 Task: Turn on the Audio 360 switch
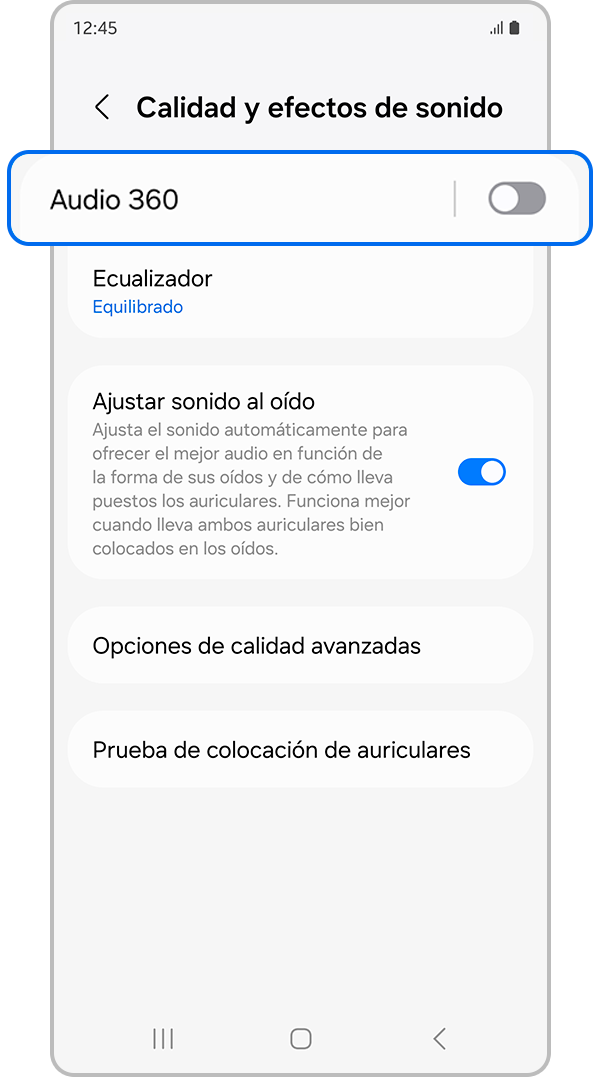(516, 199)
